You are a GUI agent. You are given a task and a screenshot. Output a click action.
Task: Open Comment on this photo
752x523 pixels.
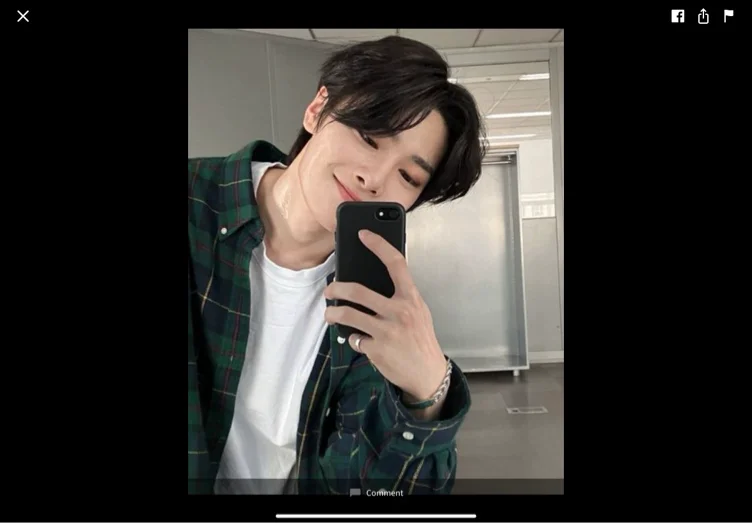(377, 493)
